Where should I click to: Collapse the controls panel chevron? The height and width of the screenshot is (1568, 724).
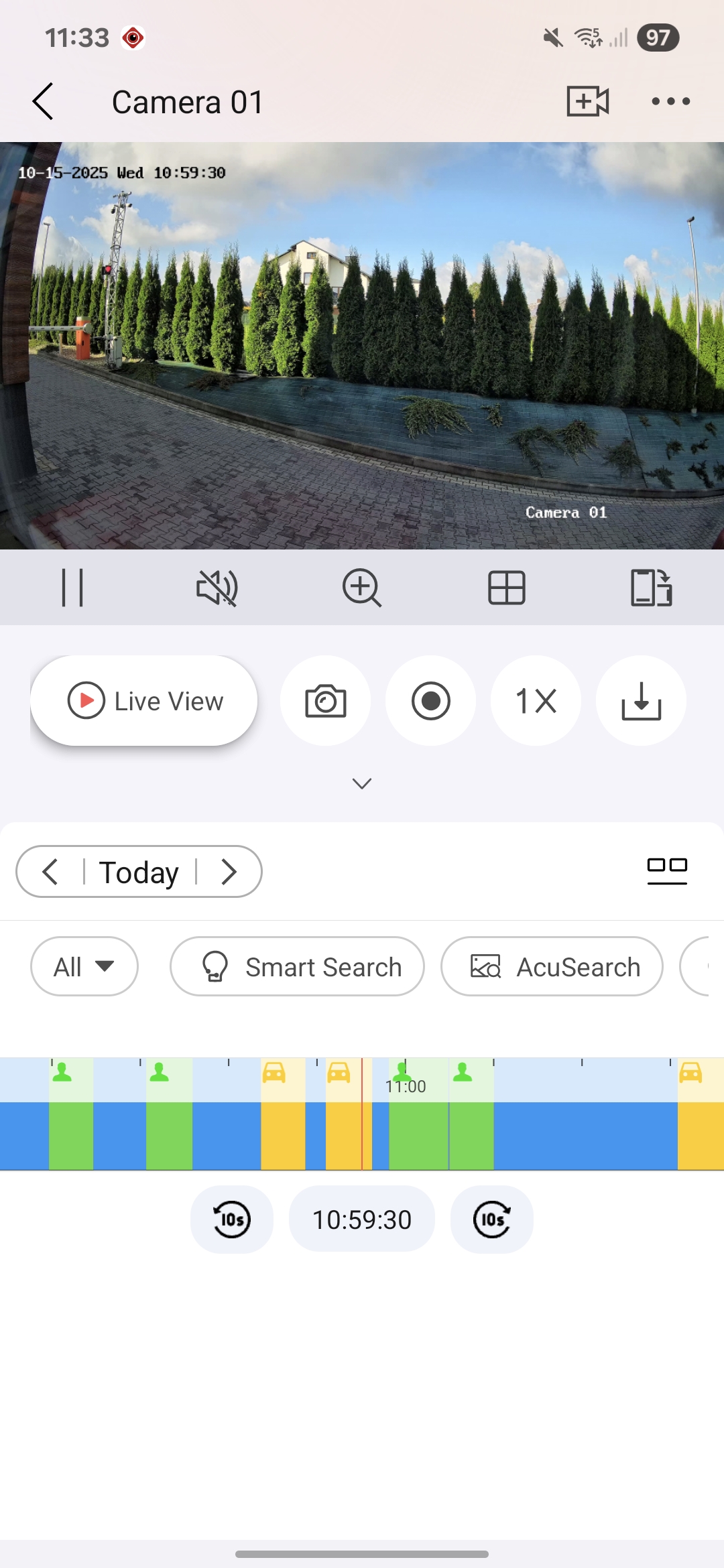362,783
